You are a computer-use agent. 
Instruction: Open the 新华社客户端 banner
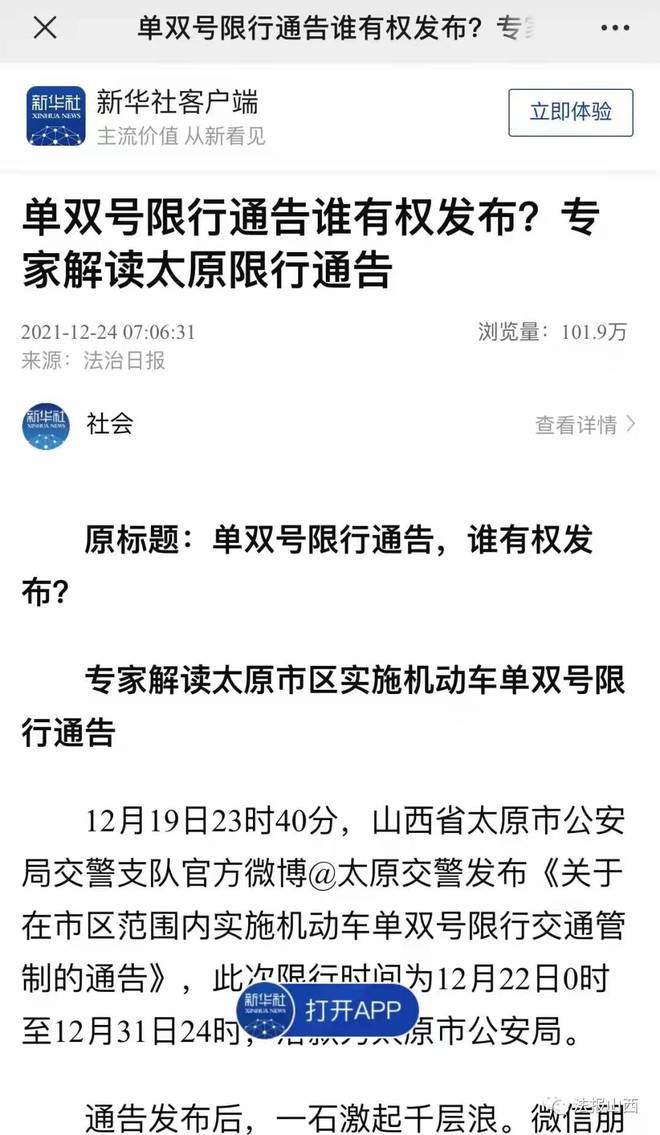pyautogui.click(x=182, y=116)
